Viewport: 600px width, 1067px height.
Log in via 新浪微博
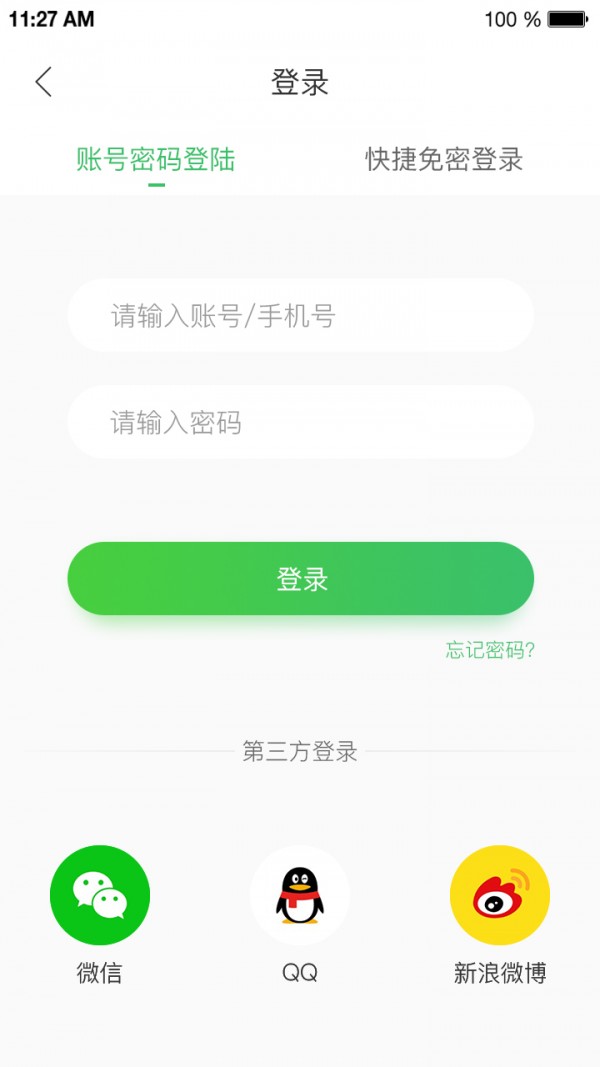[500, 895]
